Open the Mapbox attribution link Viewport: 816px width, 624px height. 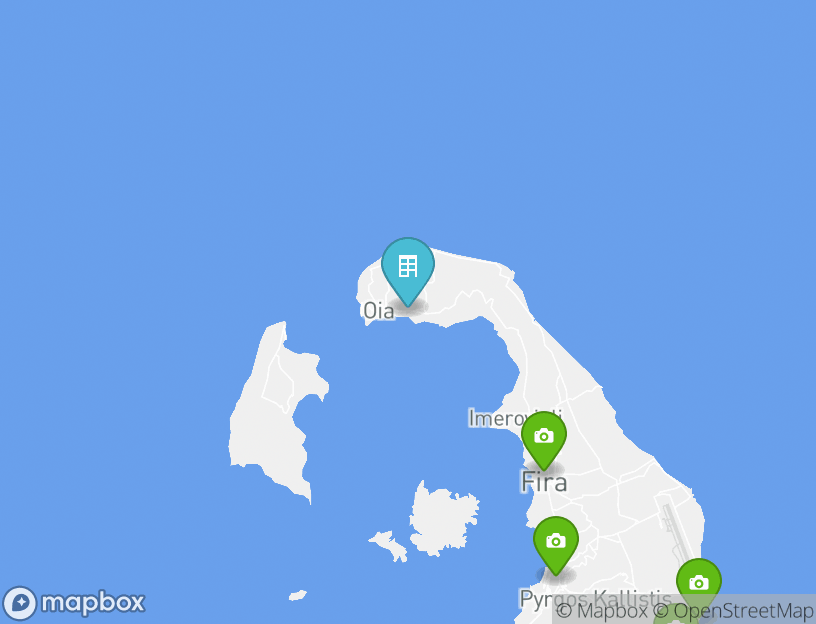[x=602, y=611]
